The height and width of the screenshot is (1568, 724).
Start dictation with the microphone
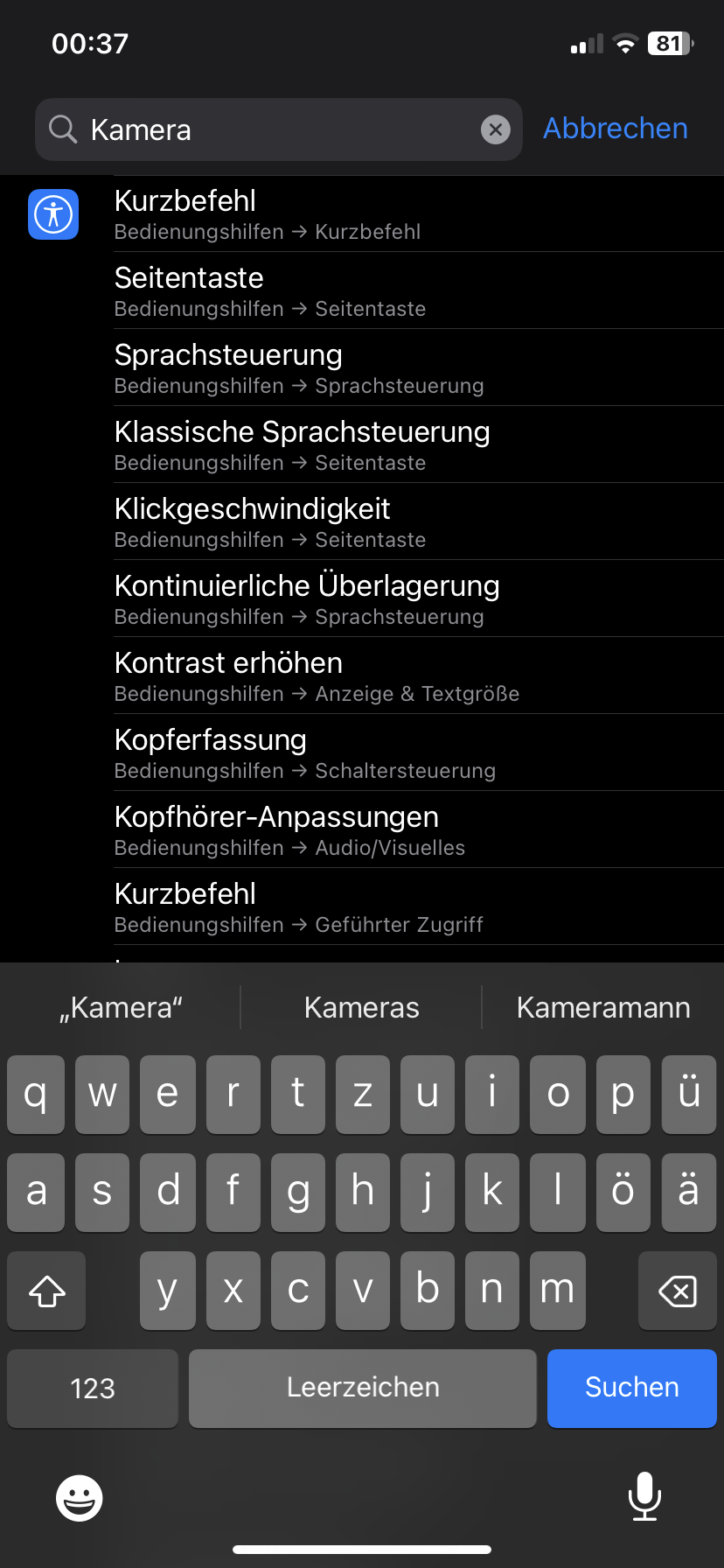644,1496
